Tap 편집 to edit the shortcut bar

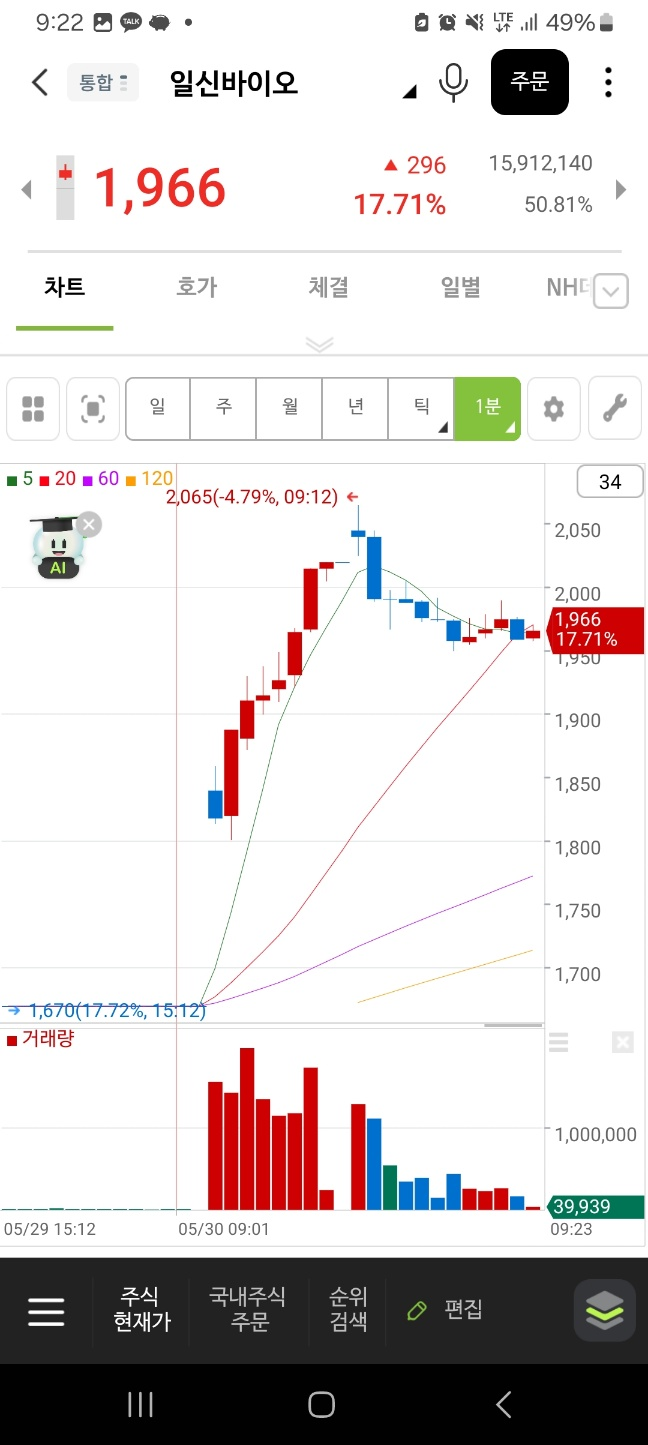[x=446, y=1310]
